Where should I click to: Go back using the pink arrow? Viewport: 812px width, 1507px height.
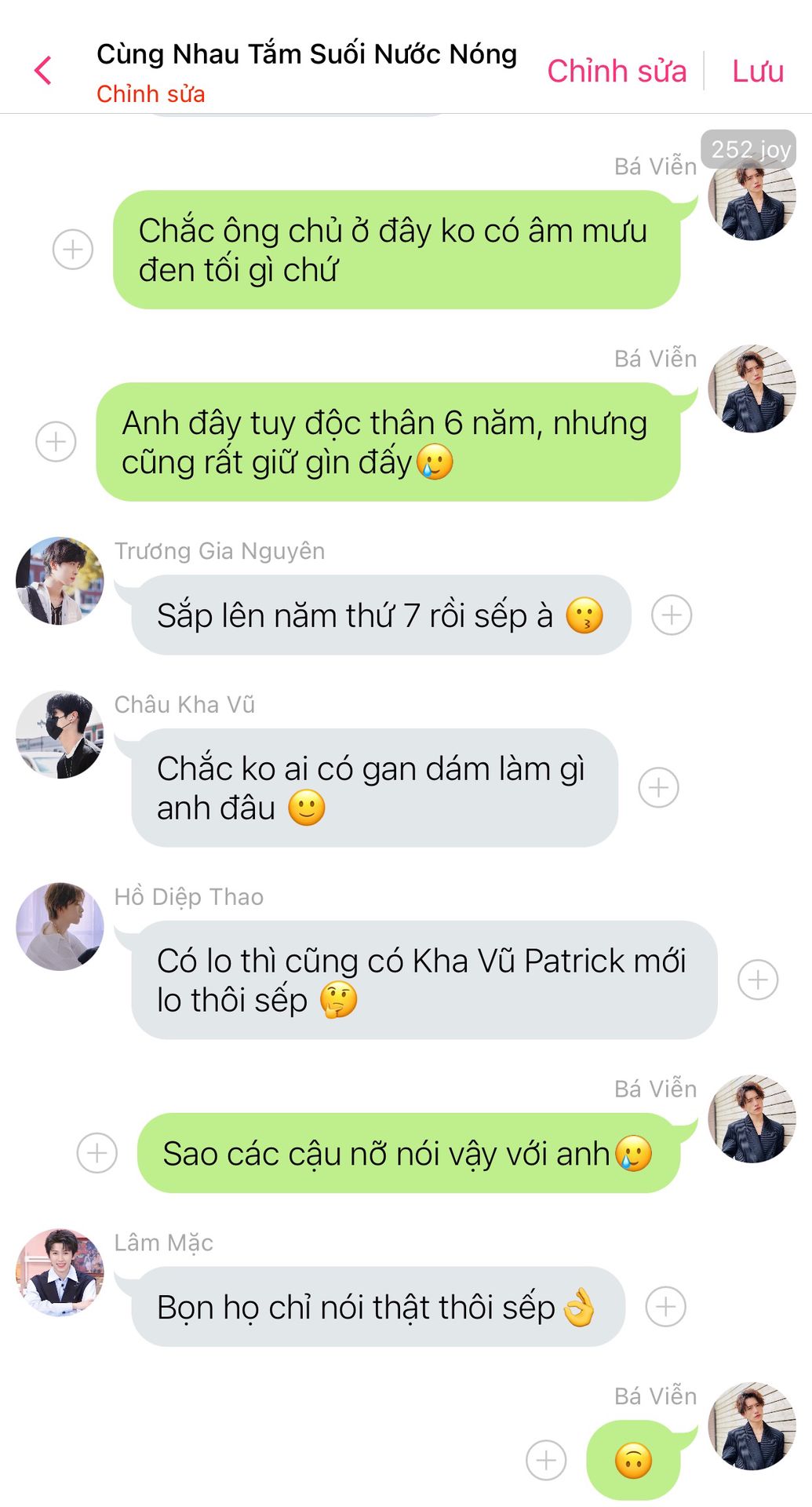pyautogui.click(x=43, y=71)
